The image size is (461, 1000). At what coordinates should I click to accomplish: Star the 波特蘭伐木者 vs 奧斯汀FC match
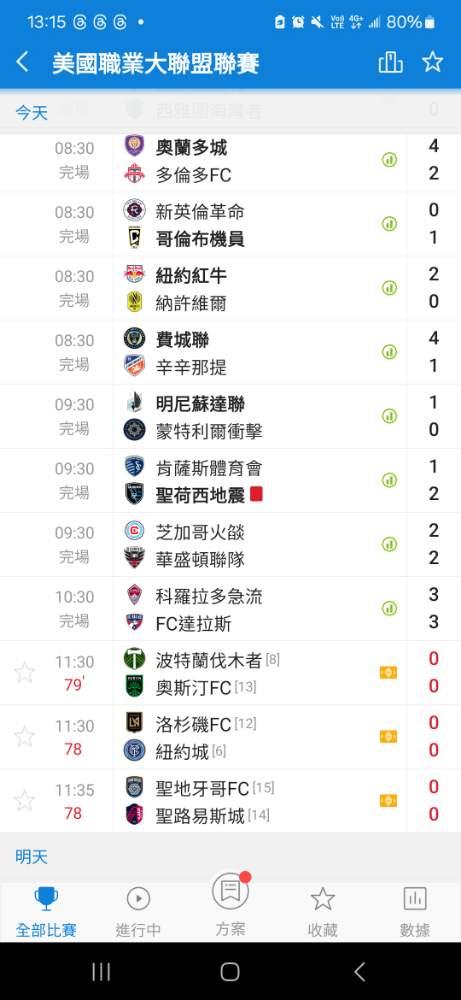tap(24, 672)
